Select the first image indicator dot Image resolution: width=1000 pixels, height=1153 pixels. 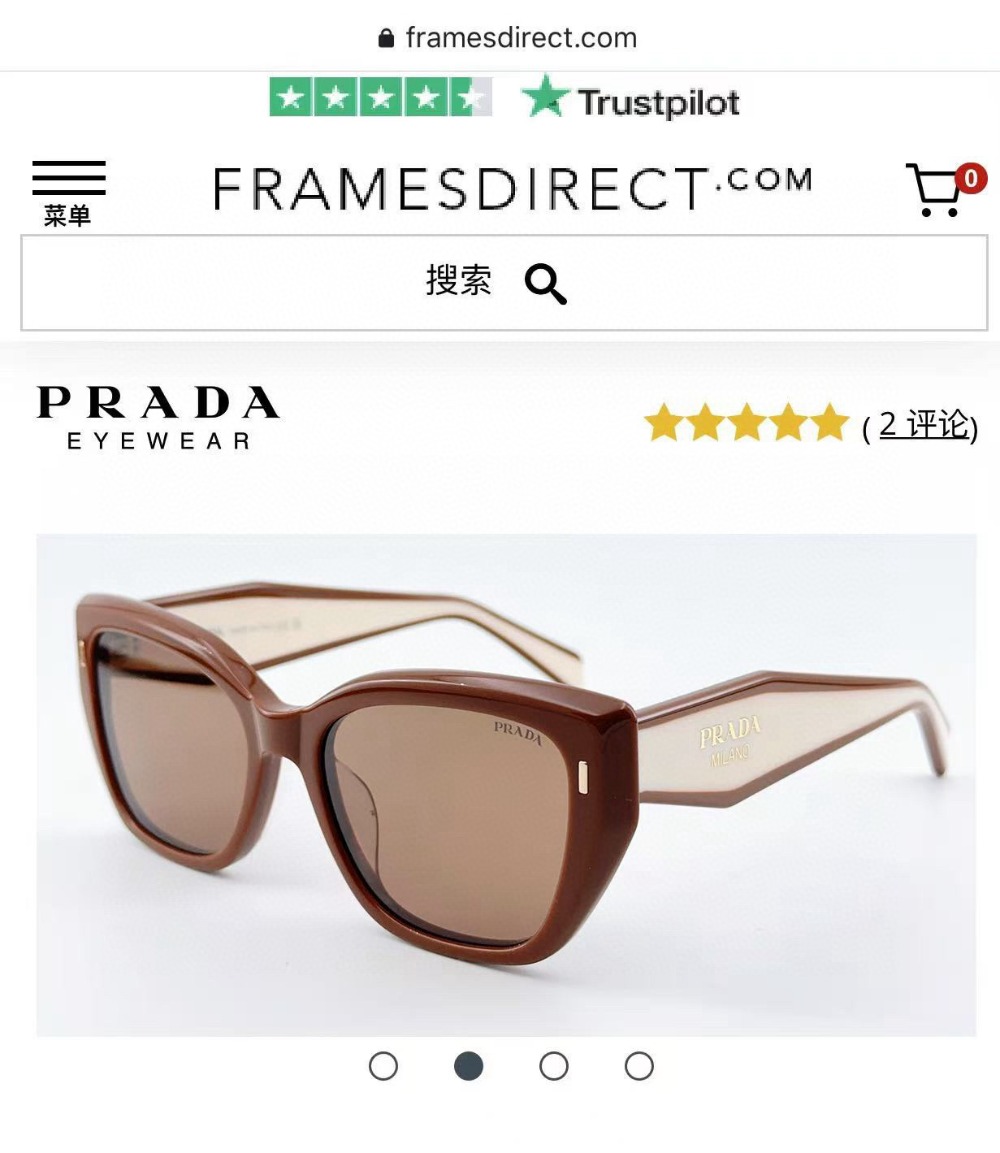pyautogui.click(x=383, y=1066)
